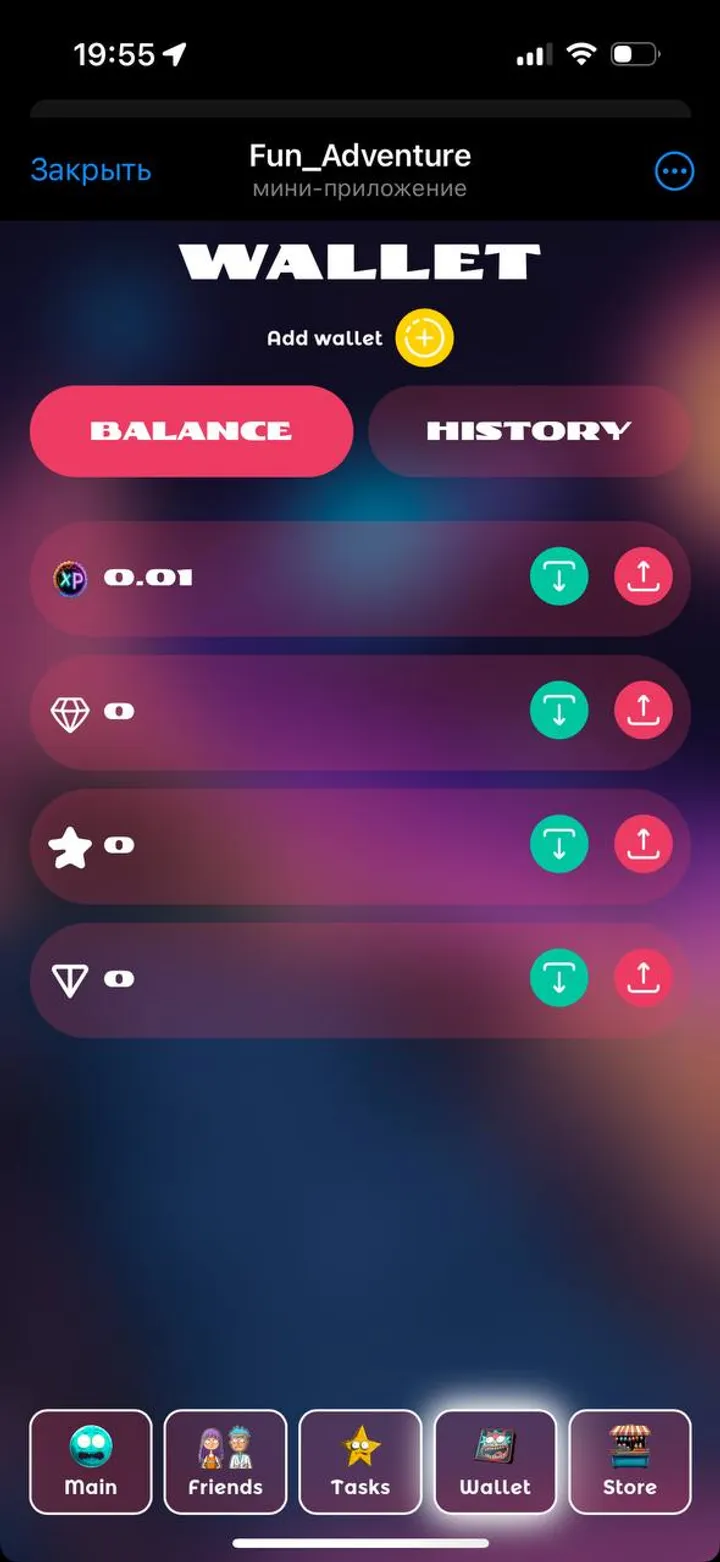This screenshot has width=720, height=1562.
Task: Click the withdraw icon on the TON row
Action: coord(644,978)
